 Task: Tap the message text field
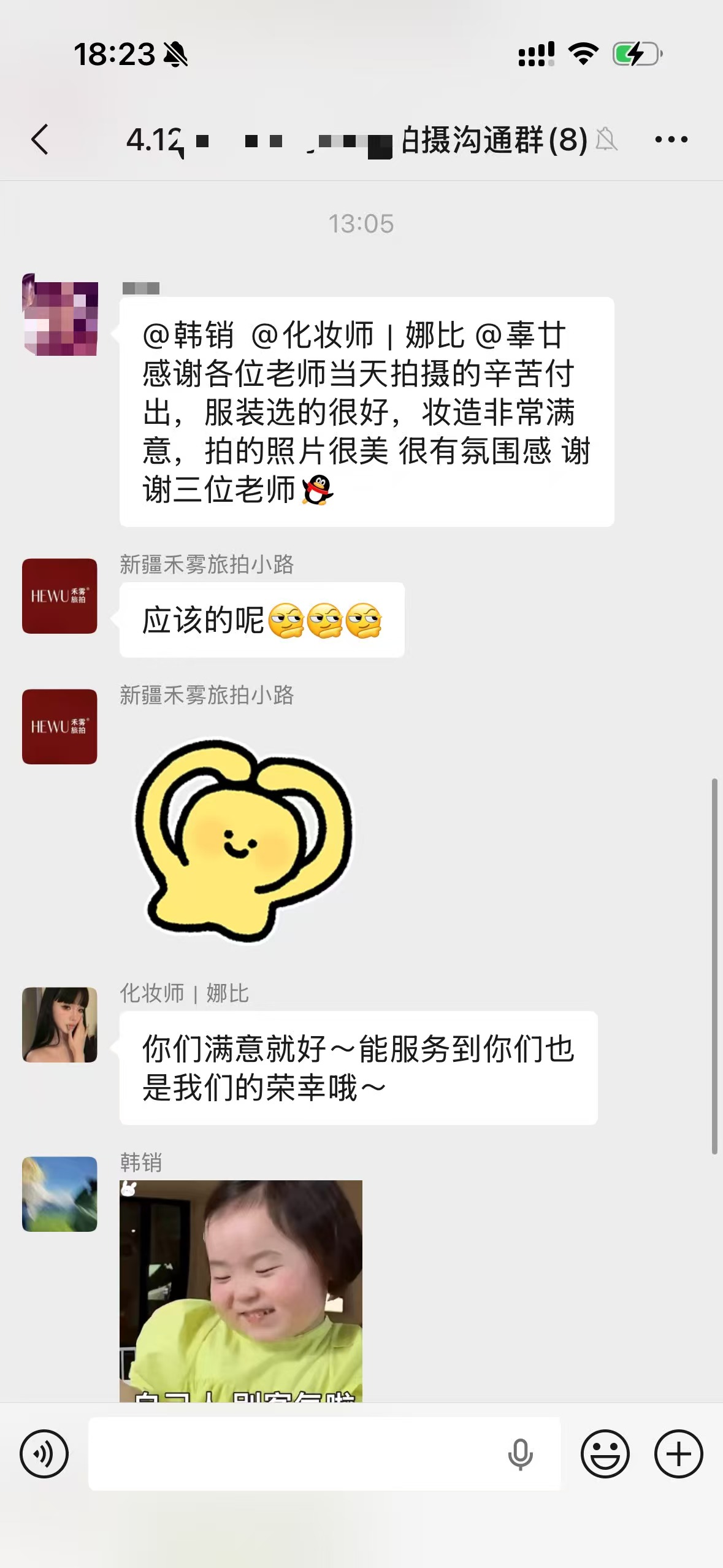point(294,1454)
